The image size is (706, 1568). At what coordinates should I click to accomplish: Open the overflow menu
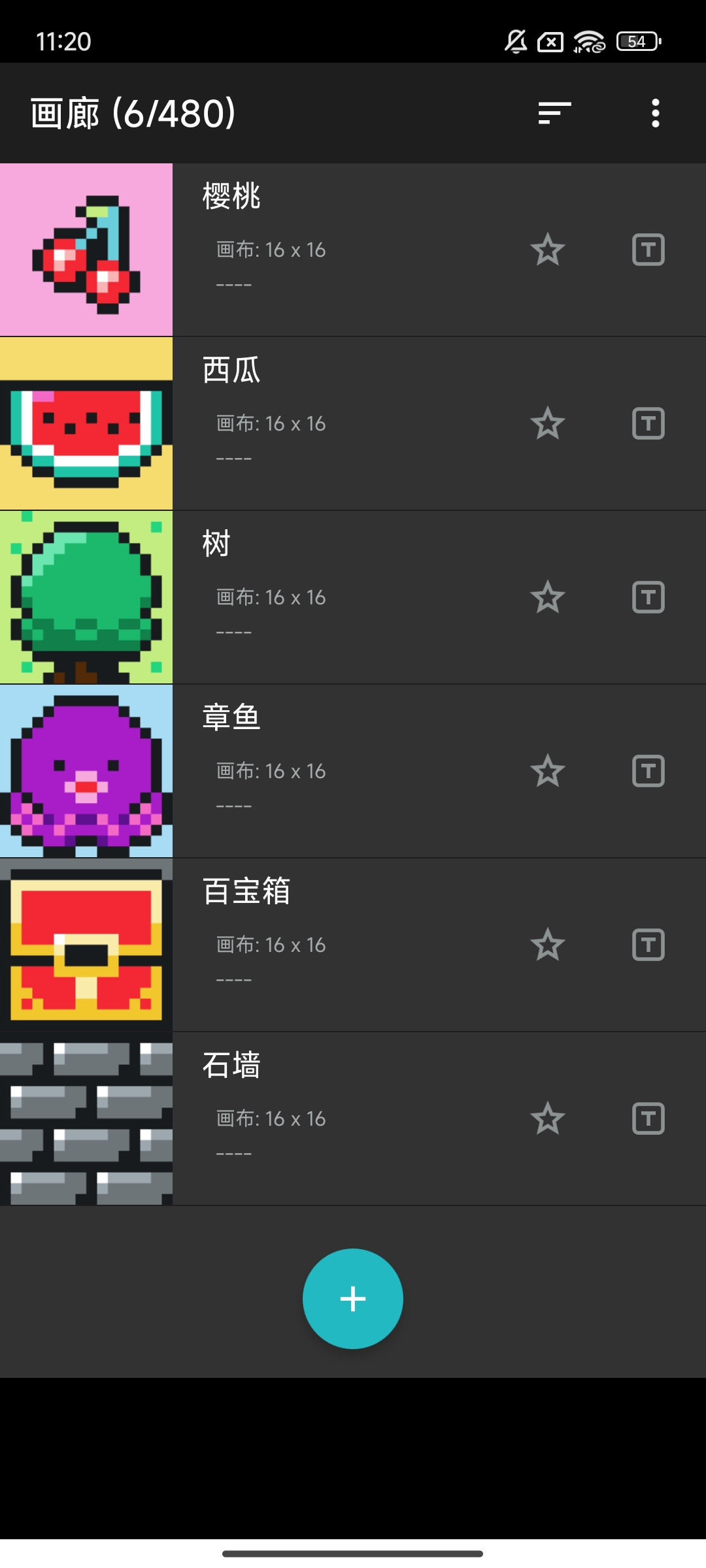pyautogui.click(x=655, y=113)
